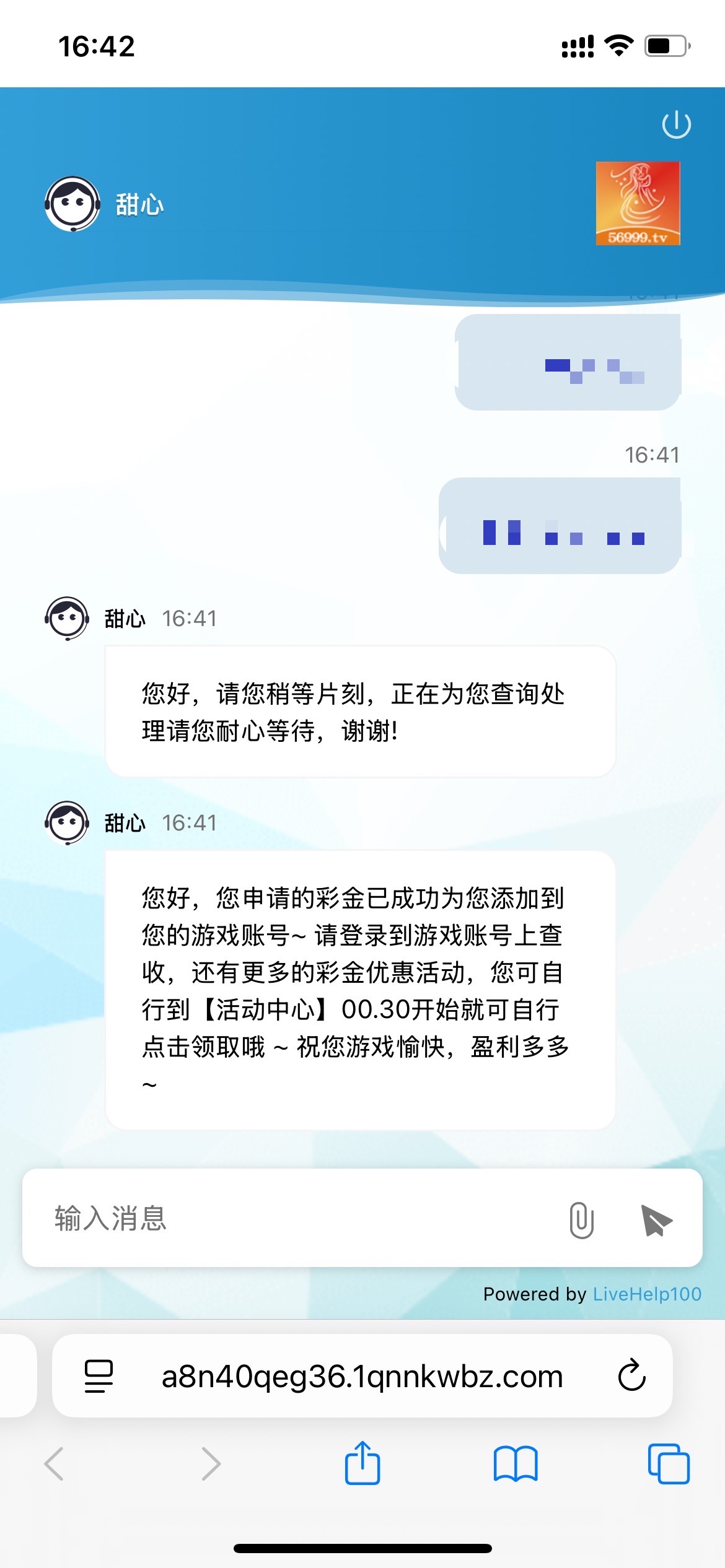The width and height of the screenshot is (725, 1568).
Task: Show all open Safari tabs
Action: [x=669, y=1463]
